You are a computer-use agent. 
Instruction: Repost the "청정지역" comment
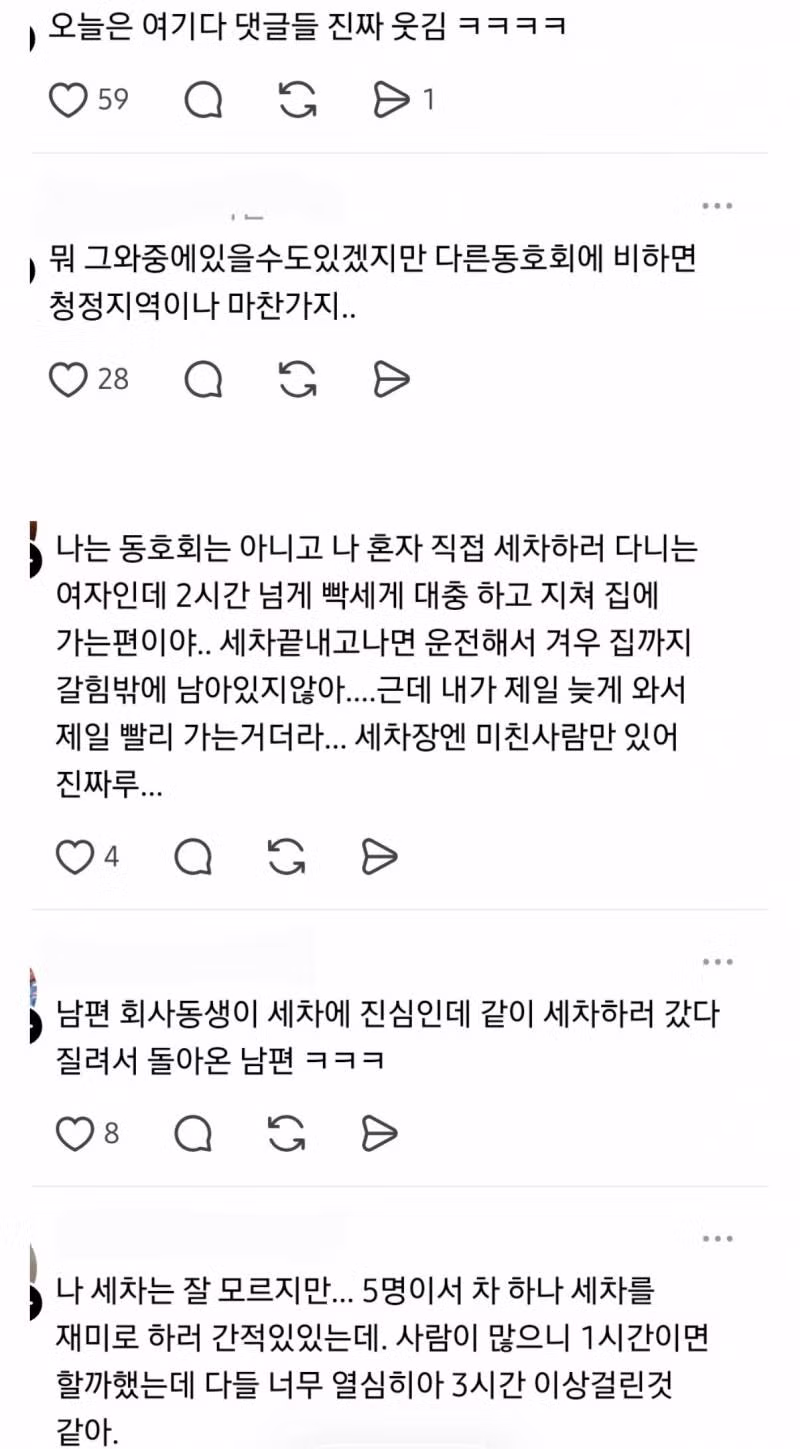(x=297, y=378)
